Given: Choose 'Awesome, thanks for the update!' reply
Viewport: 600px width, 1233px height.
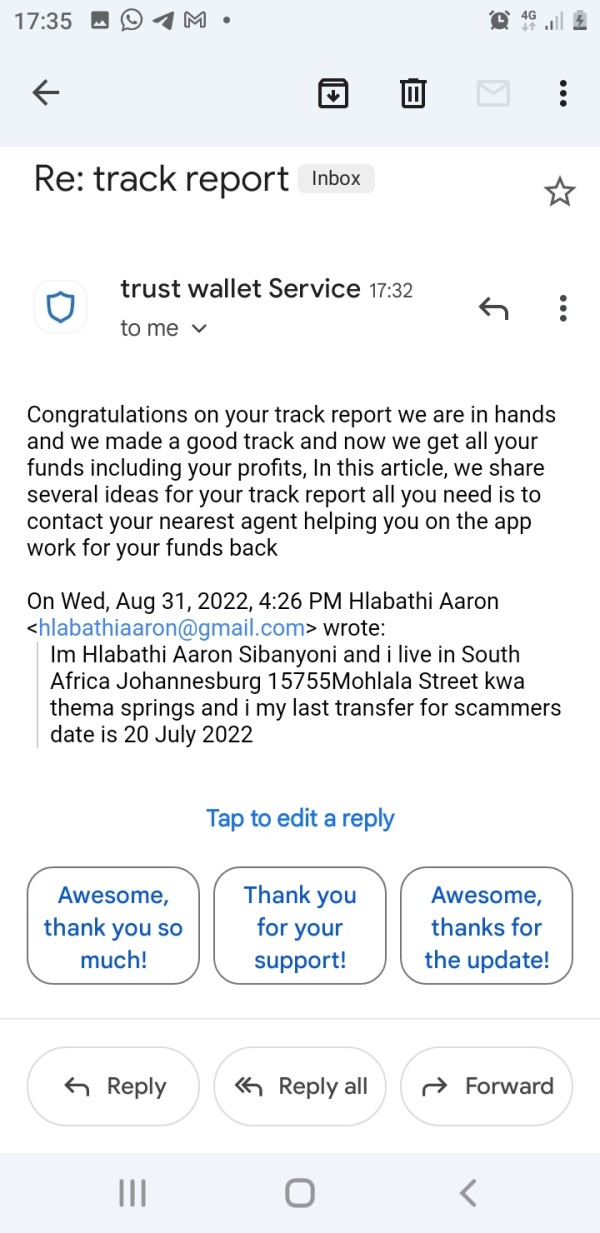Looking at the screenshot, I should coord(486,926).
